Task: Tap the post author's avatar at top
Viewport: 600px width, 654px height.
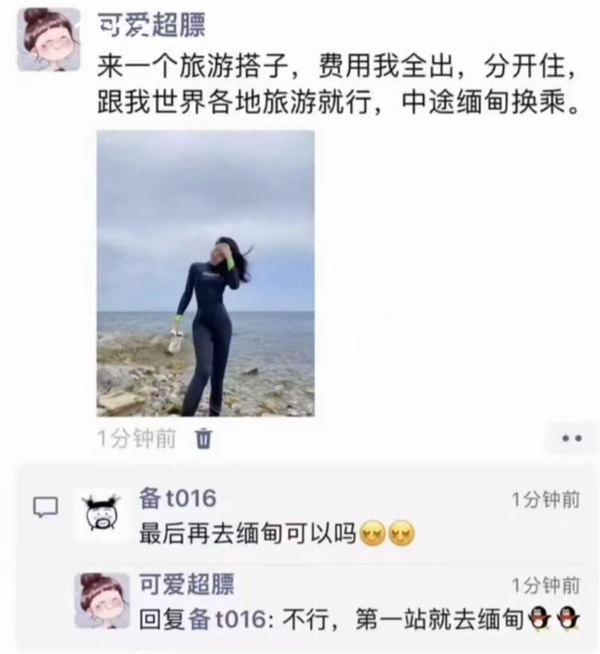Action: (49, 40)
